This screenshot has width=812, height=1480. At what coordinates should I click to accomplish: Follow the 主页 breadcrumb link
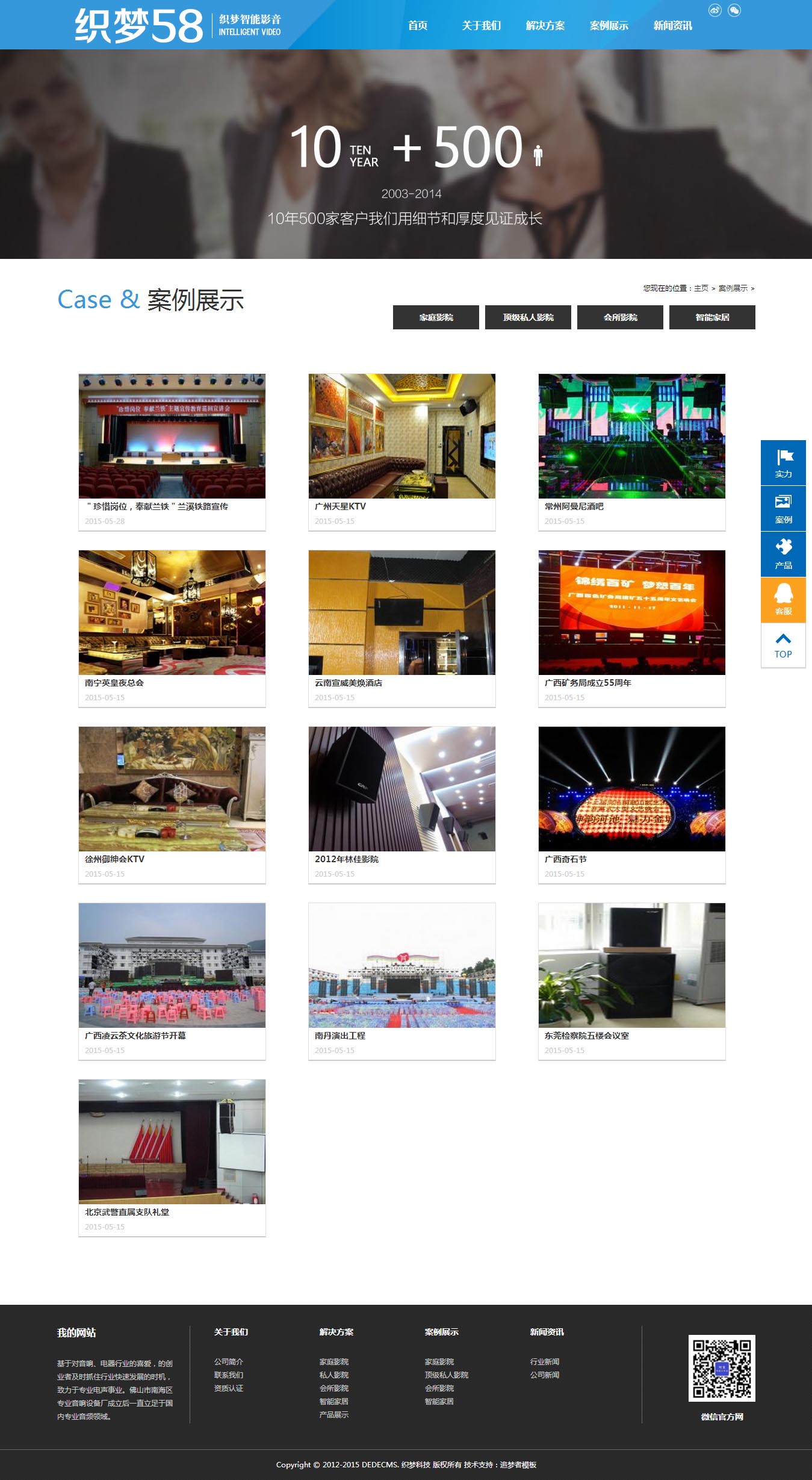tap(701, 288)
